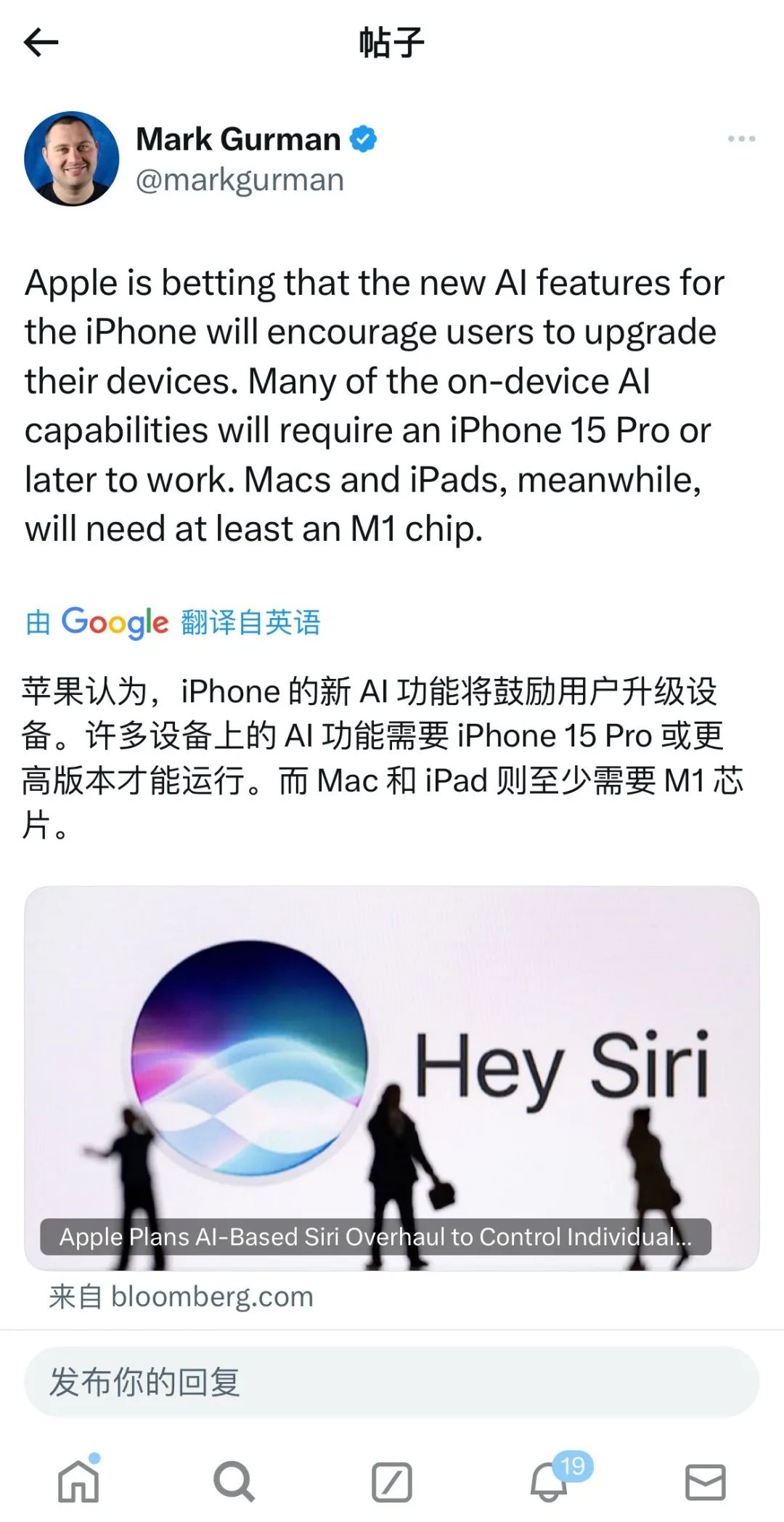This screenshot has height=1522, width=784.
Task: Open the Messages envelope tab
Action: (705, 1481)
